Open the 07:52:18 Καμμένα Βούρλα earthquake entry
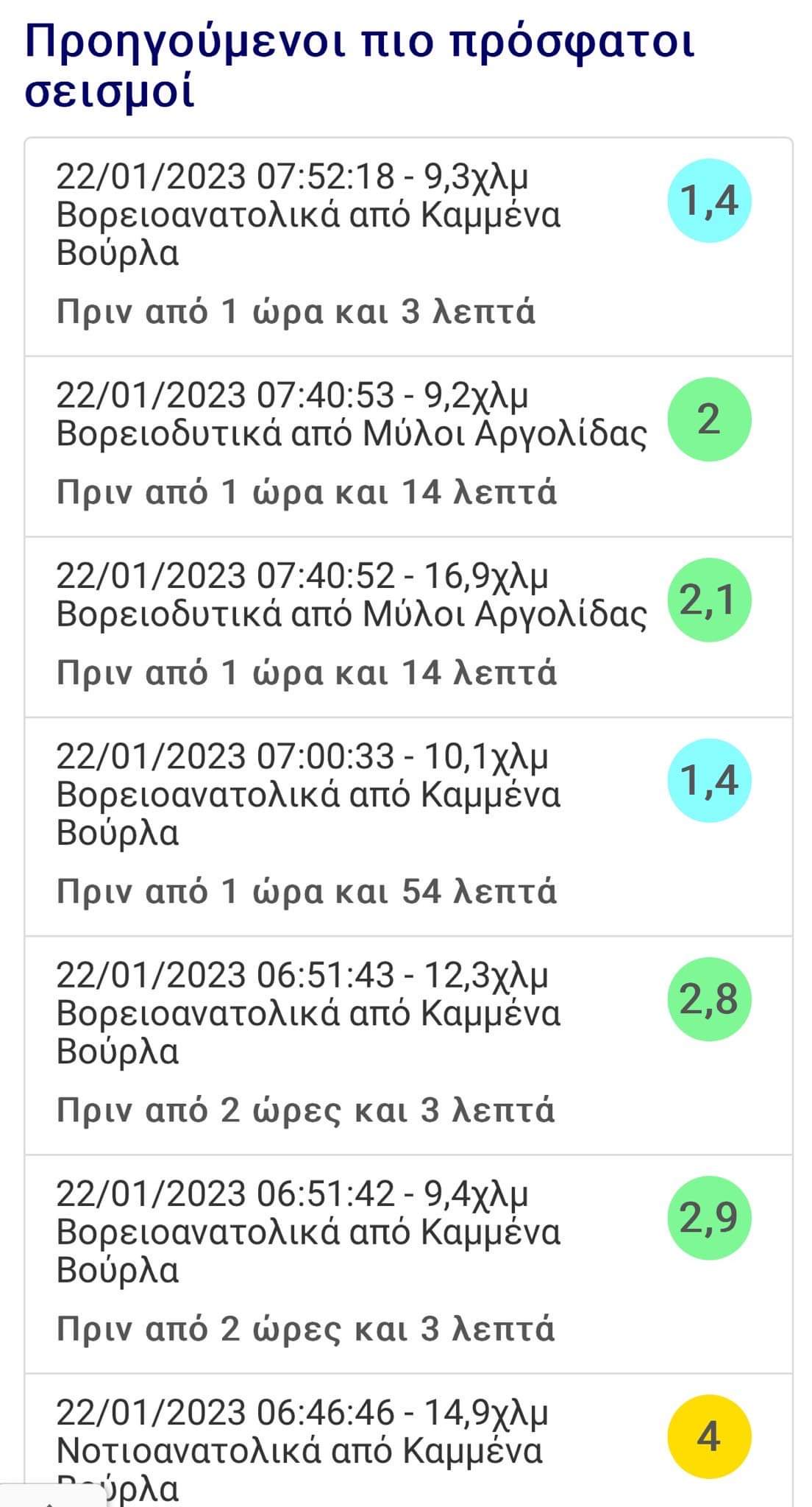This screenshot has height=1507, width=812. pyautogui.click(x=408, y=247)
